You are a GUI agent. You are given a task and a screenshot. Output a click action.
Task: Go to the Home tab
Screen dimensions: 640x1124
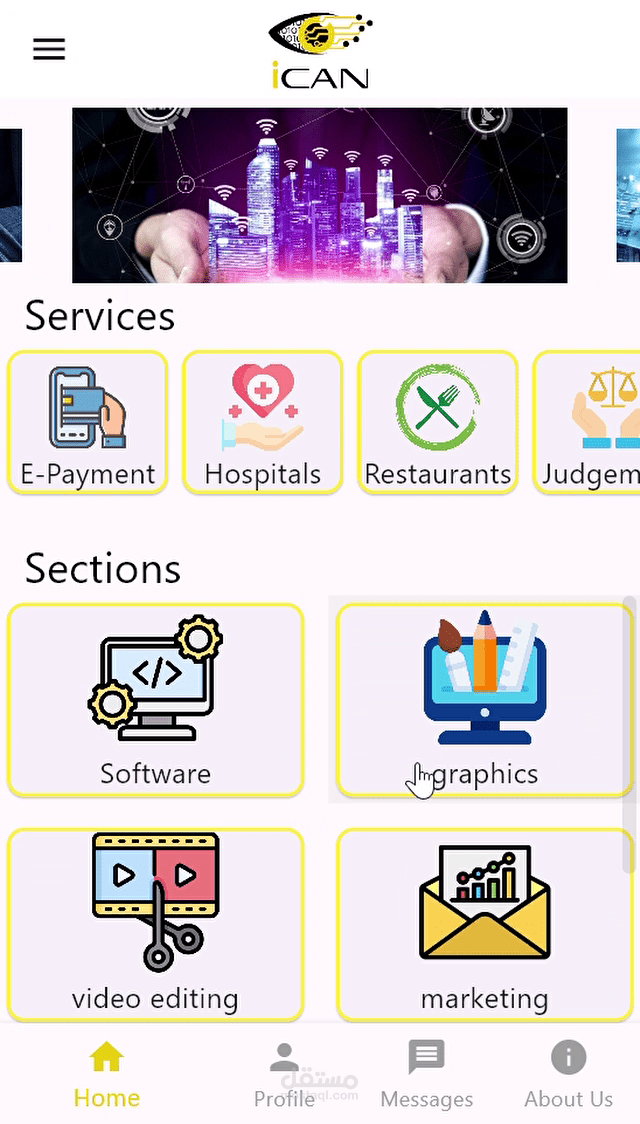pyautogui.click(x=106, y=1074)
